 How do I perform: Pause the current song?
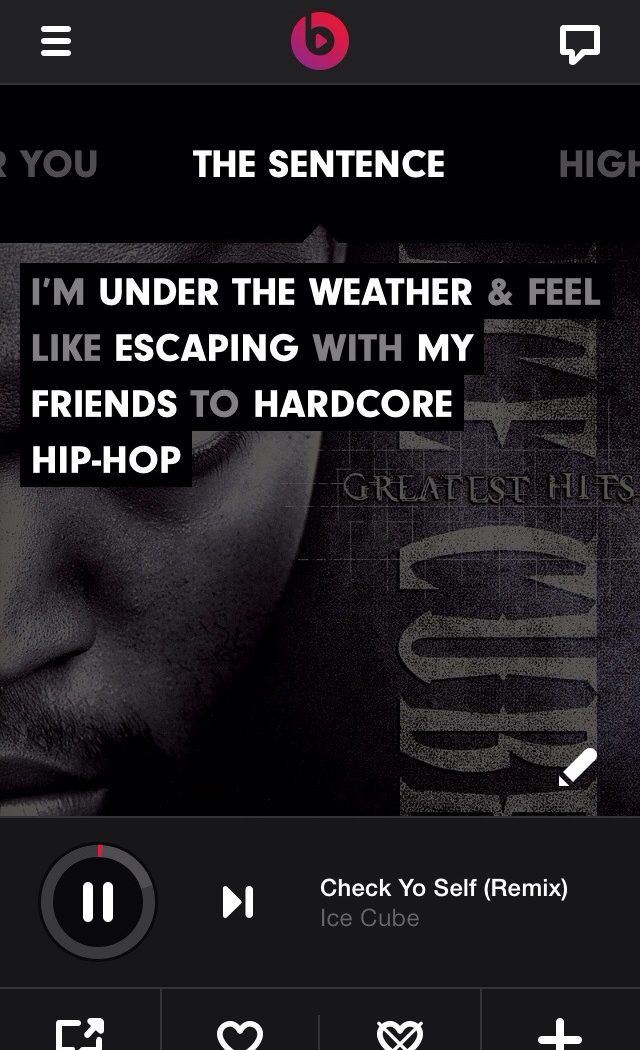(x=98, y=902)
